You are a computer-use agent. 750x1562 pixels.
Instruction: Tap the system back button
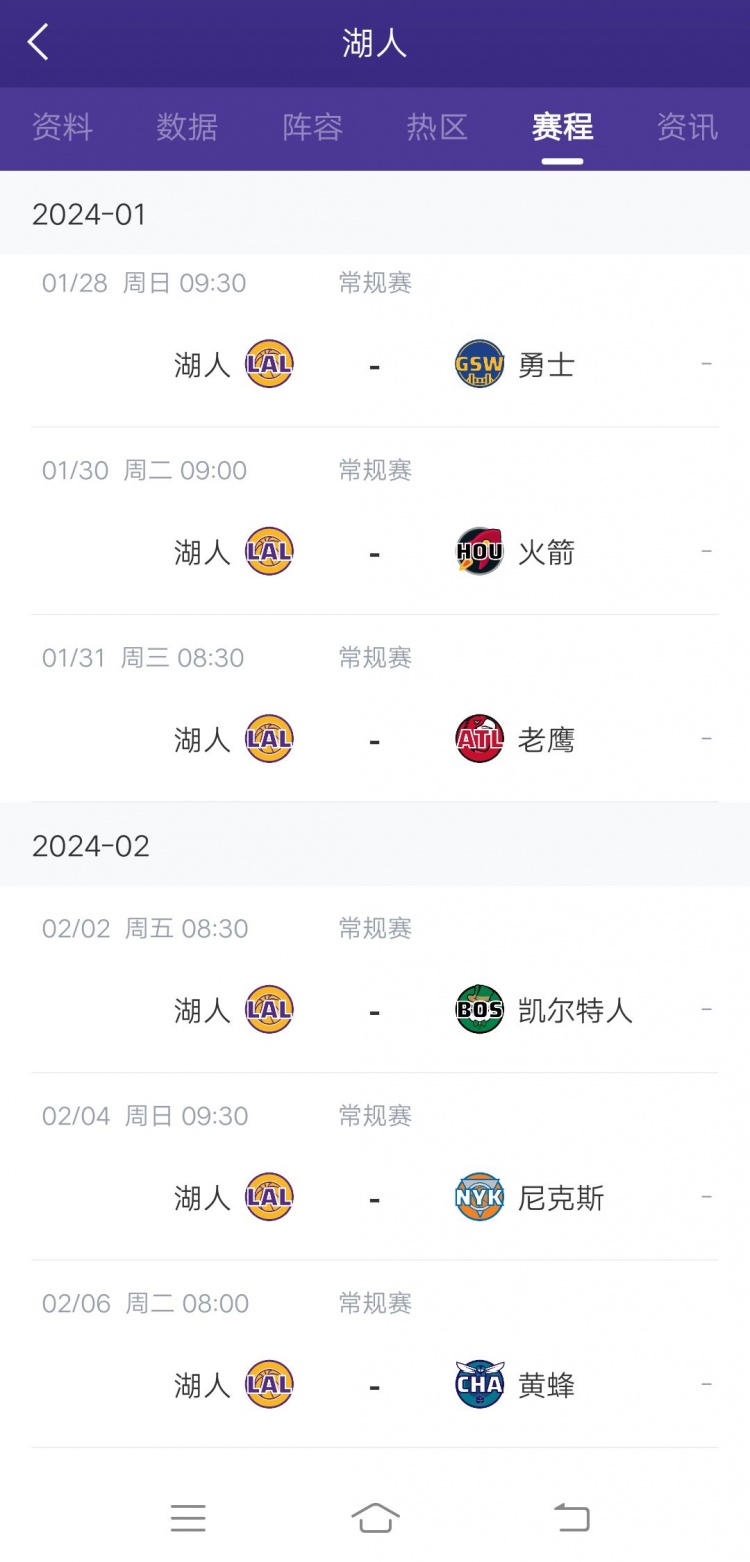(x=571, y=1517)
